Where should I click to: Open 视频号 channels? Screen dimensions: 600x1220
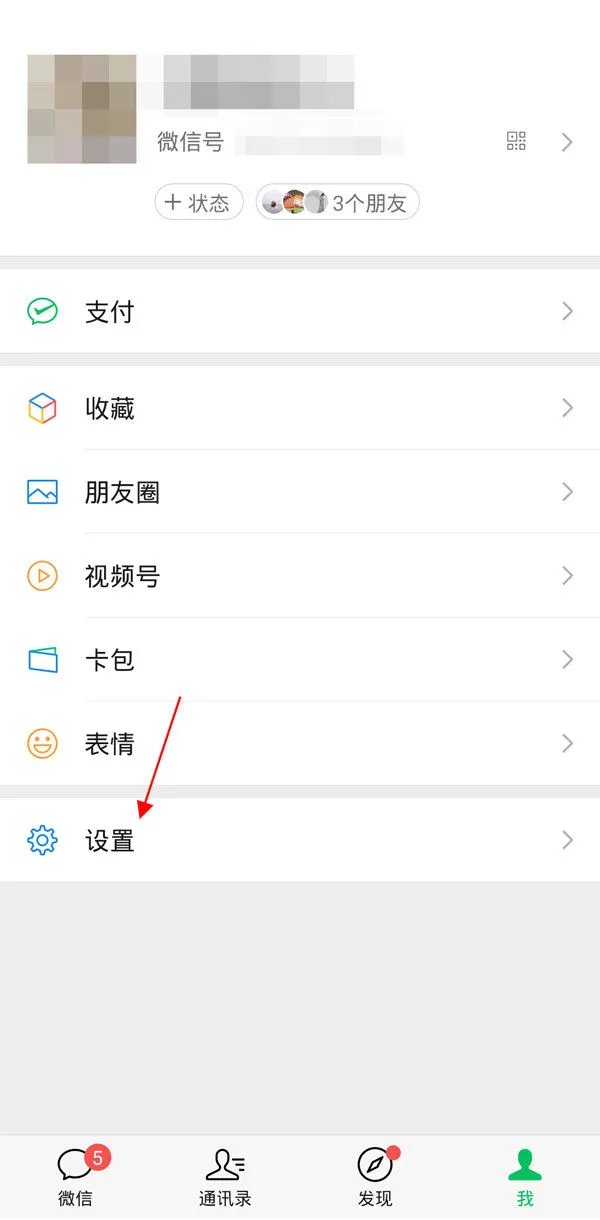[300, 576]
